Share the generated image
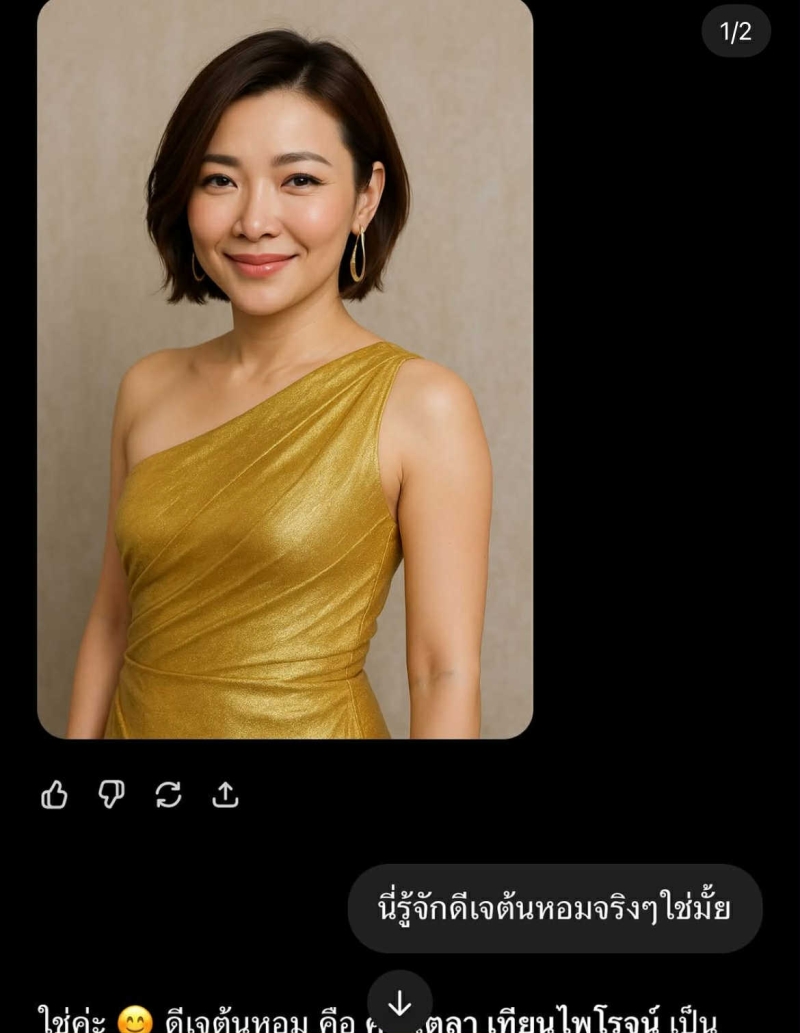 [226, 795]
